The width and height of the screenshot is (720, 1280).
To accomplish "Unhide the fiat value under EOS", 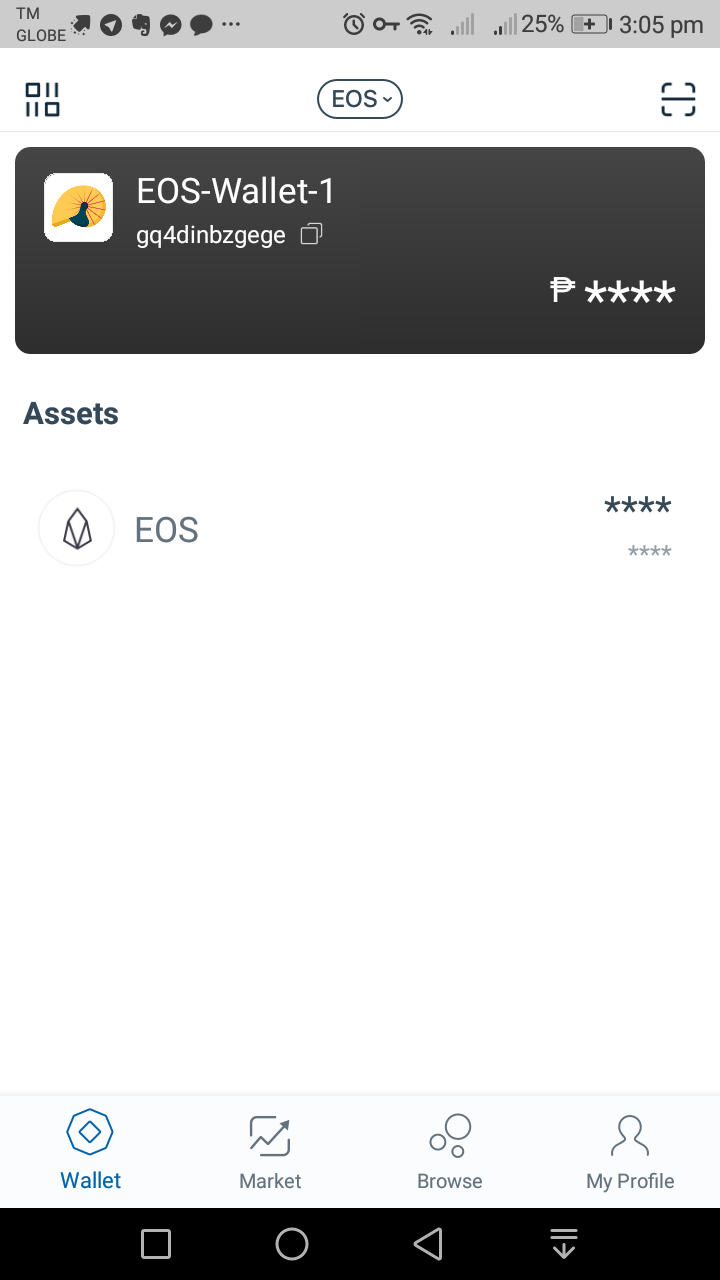I will (649, 551).
